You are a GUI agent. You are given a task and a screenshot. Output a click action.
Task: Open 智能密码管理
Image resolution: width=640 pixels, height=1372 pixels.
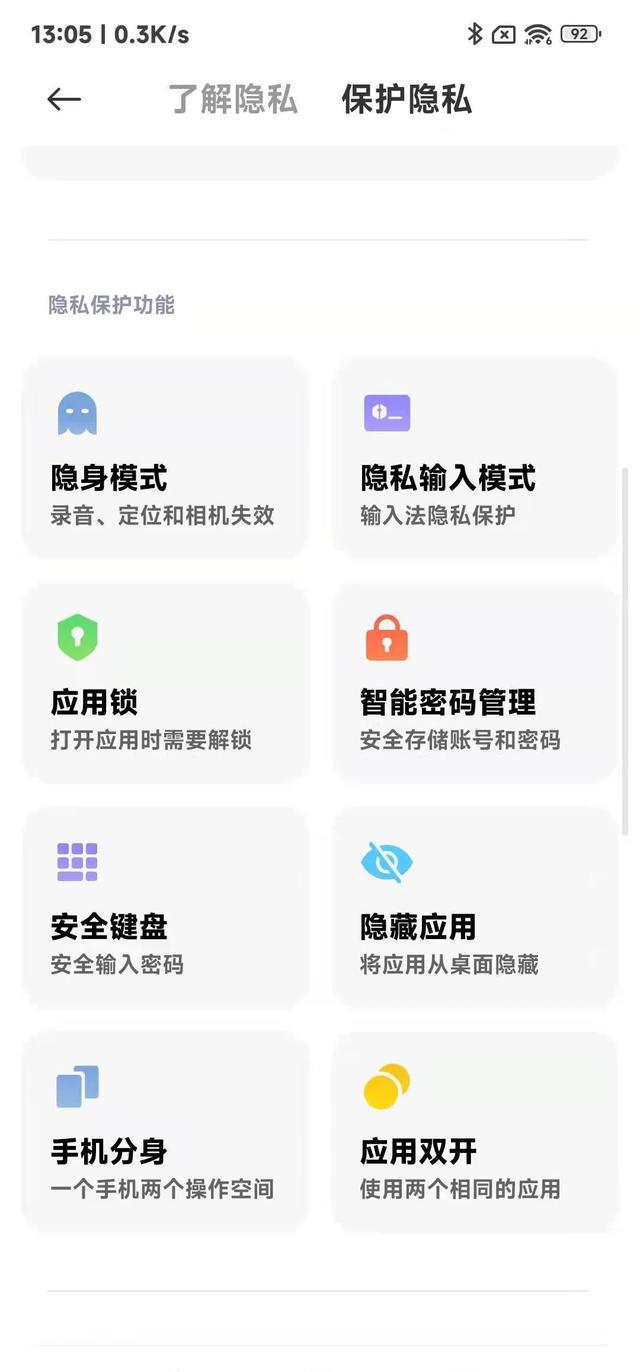475,682
